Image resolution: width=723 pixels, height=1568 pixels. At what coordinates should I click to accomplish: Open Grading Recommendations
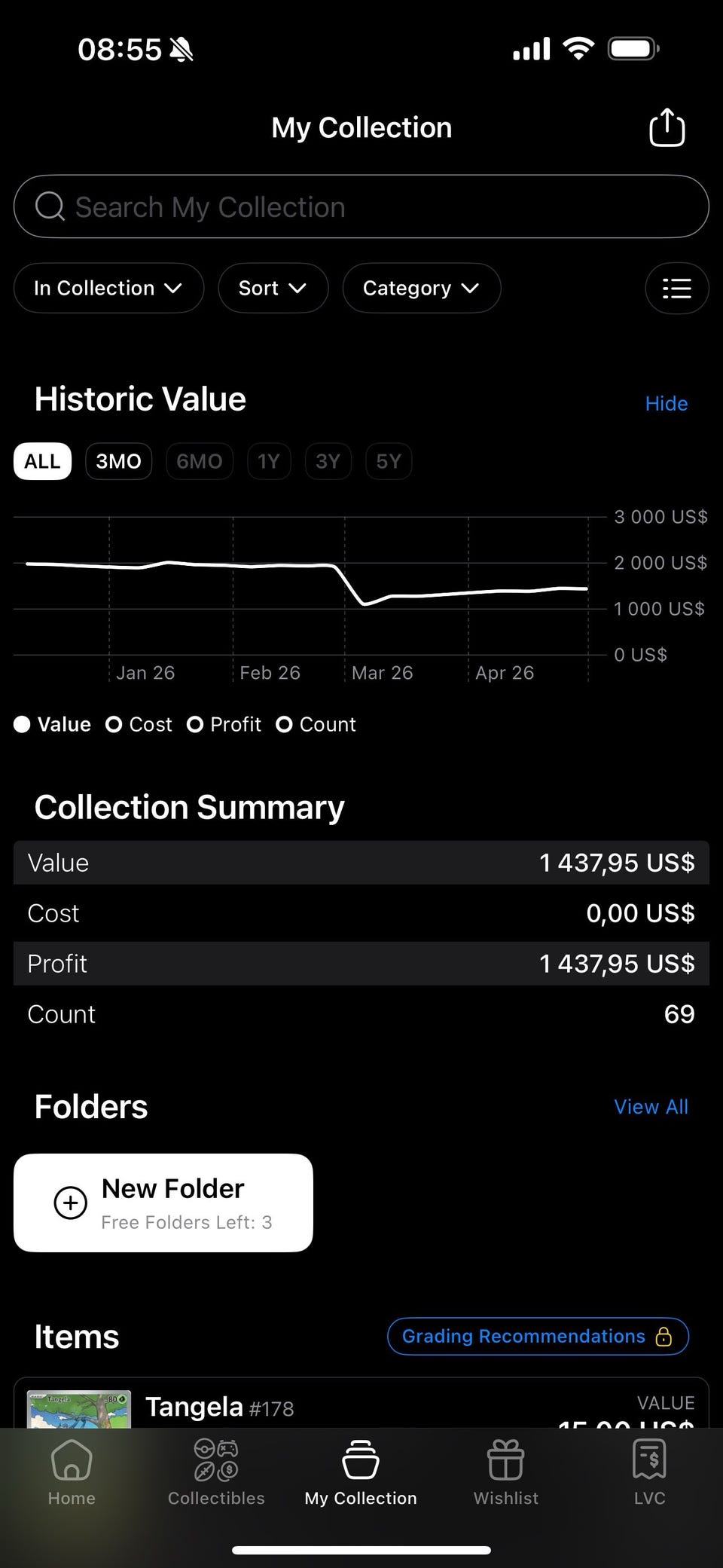point(538,1336)
